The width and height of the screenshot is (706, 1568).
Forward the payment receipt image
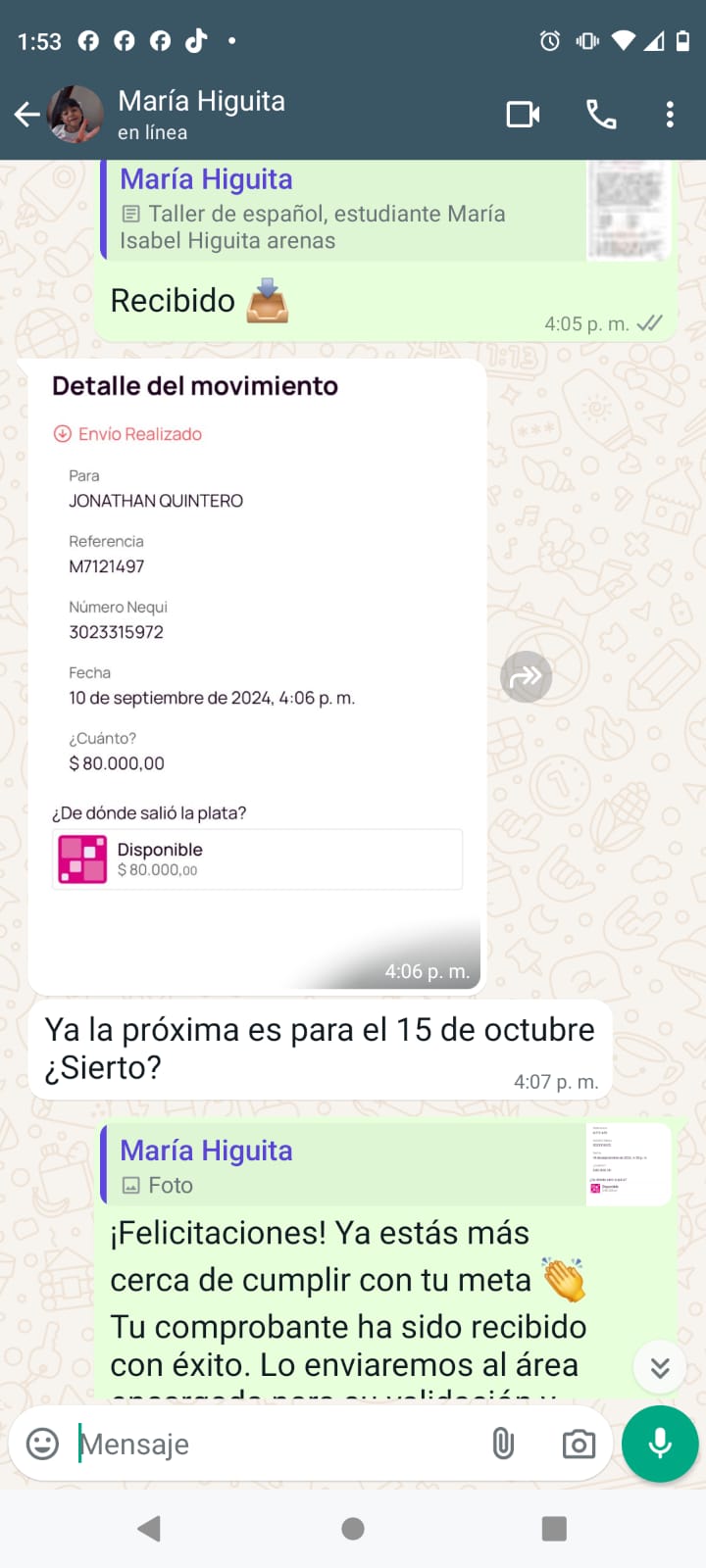(x=527, y=677)
